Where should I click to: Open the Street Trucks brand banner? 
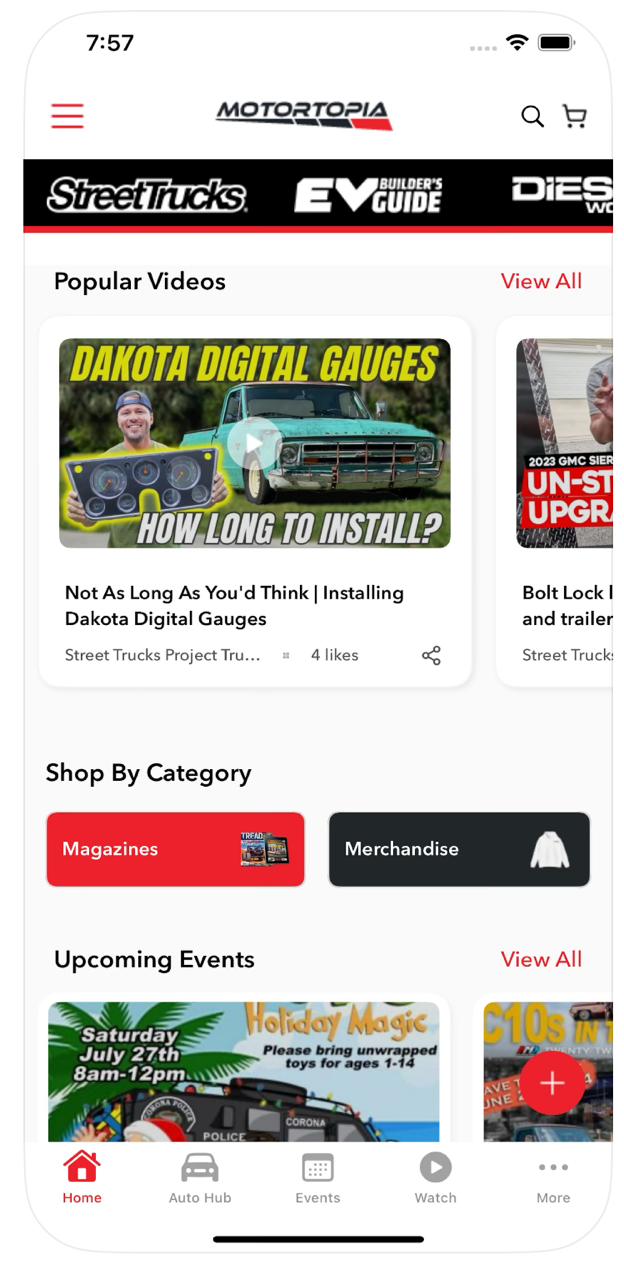click(147, 195)
